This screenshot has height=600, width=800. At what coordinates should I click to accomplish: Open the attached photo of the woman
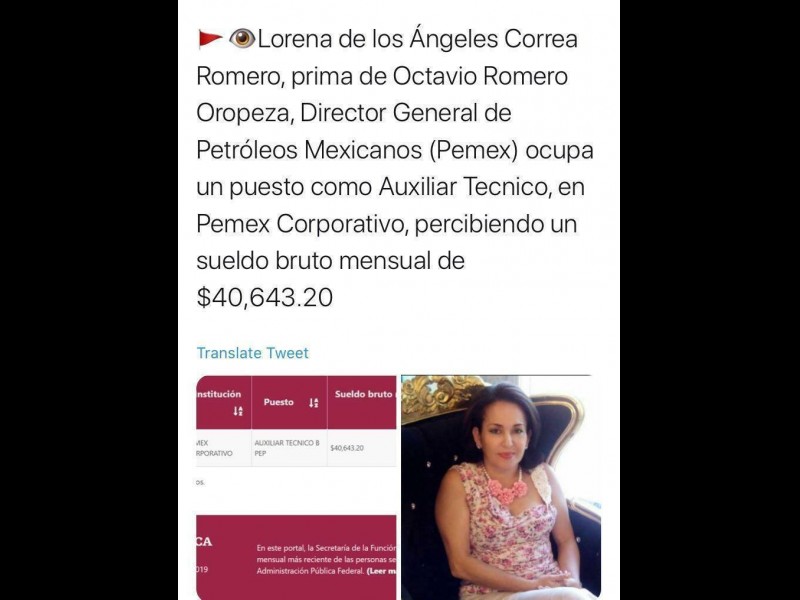point(501,487)
